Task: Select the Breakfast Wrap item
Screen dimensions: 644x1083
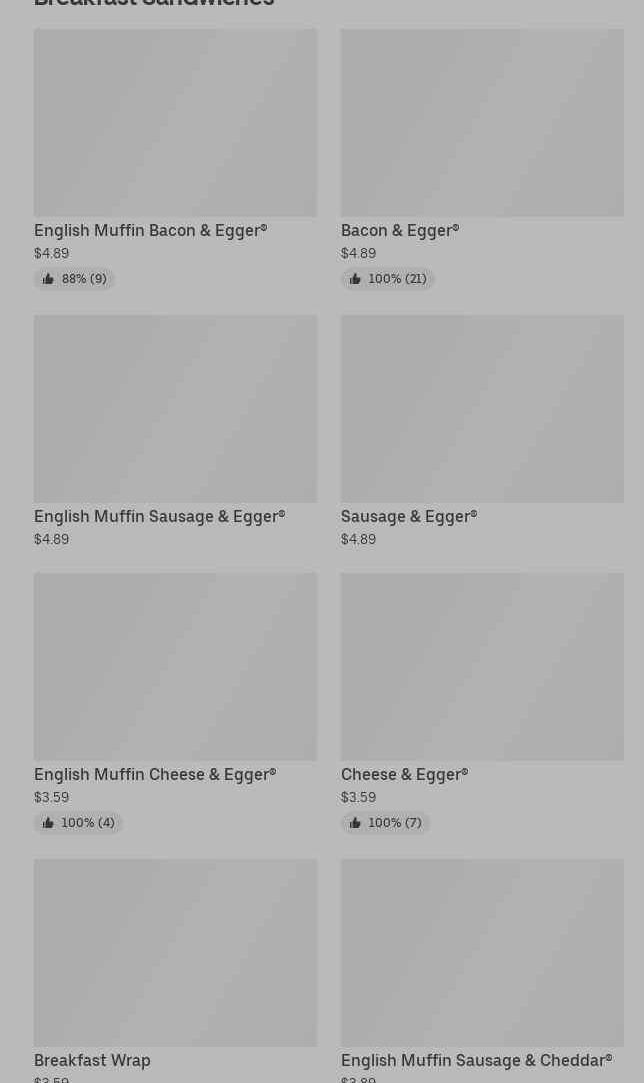Action: click(x=175, y=953)
